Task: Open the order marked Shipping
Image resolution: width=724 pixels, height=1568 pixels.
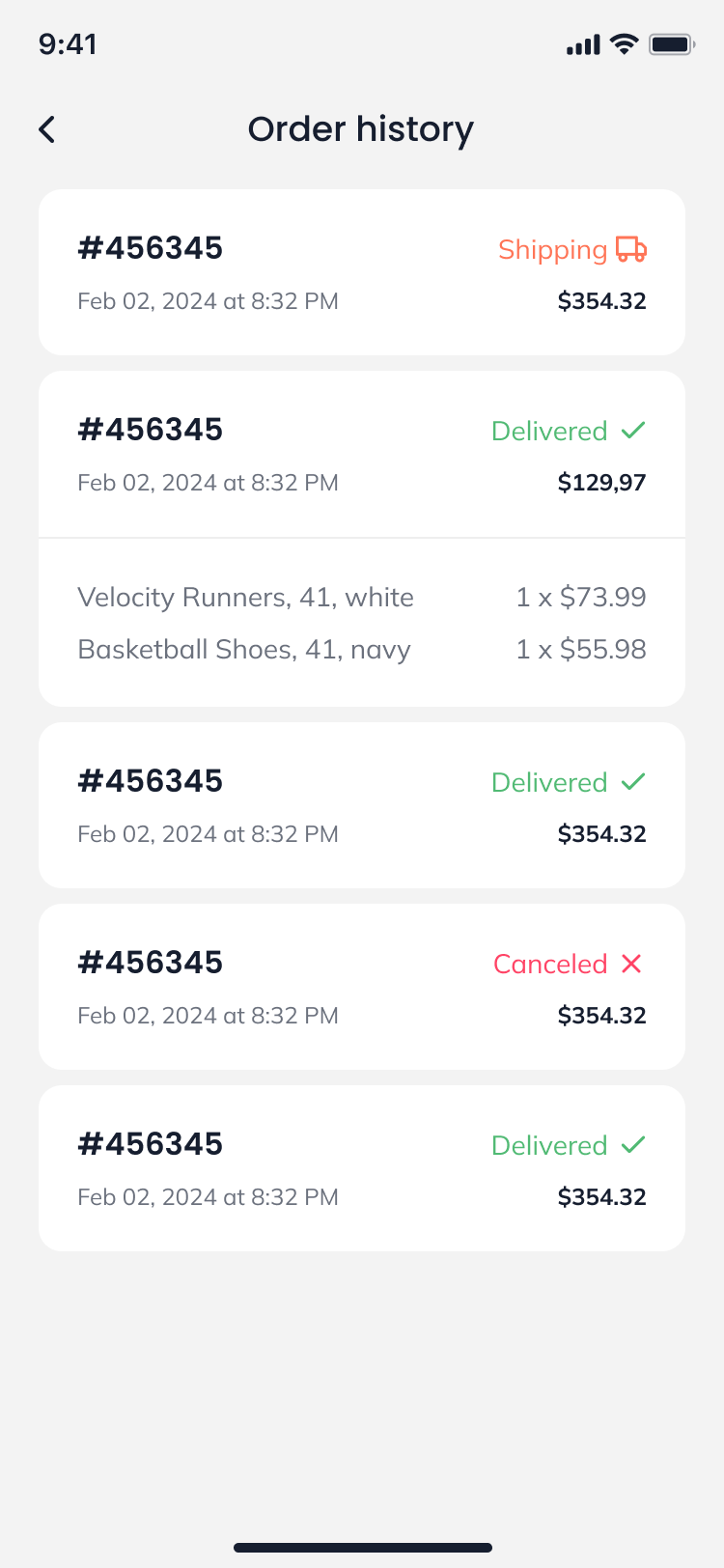Action: click(x=361, y=272)
